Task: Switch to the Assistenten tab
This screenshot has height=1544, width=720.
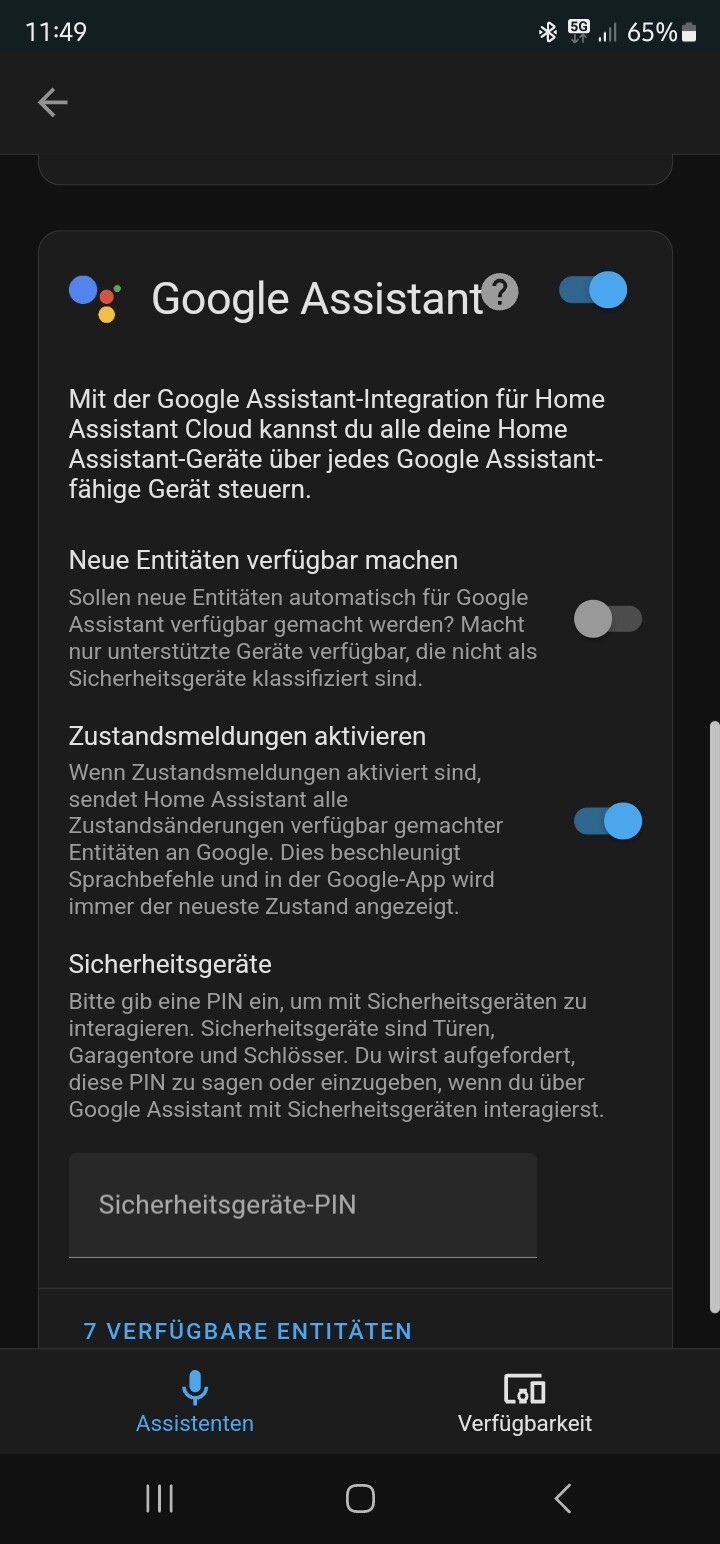Action: click(195, 1402)
